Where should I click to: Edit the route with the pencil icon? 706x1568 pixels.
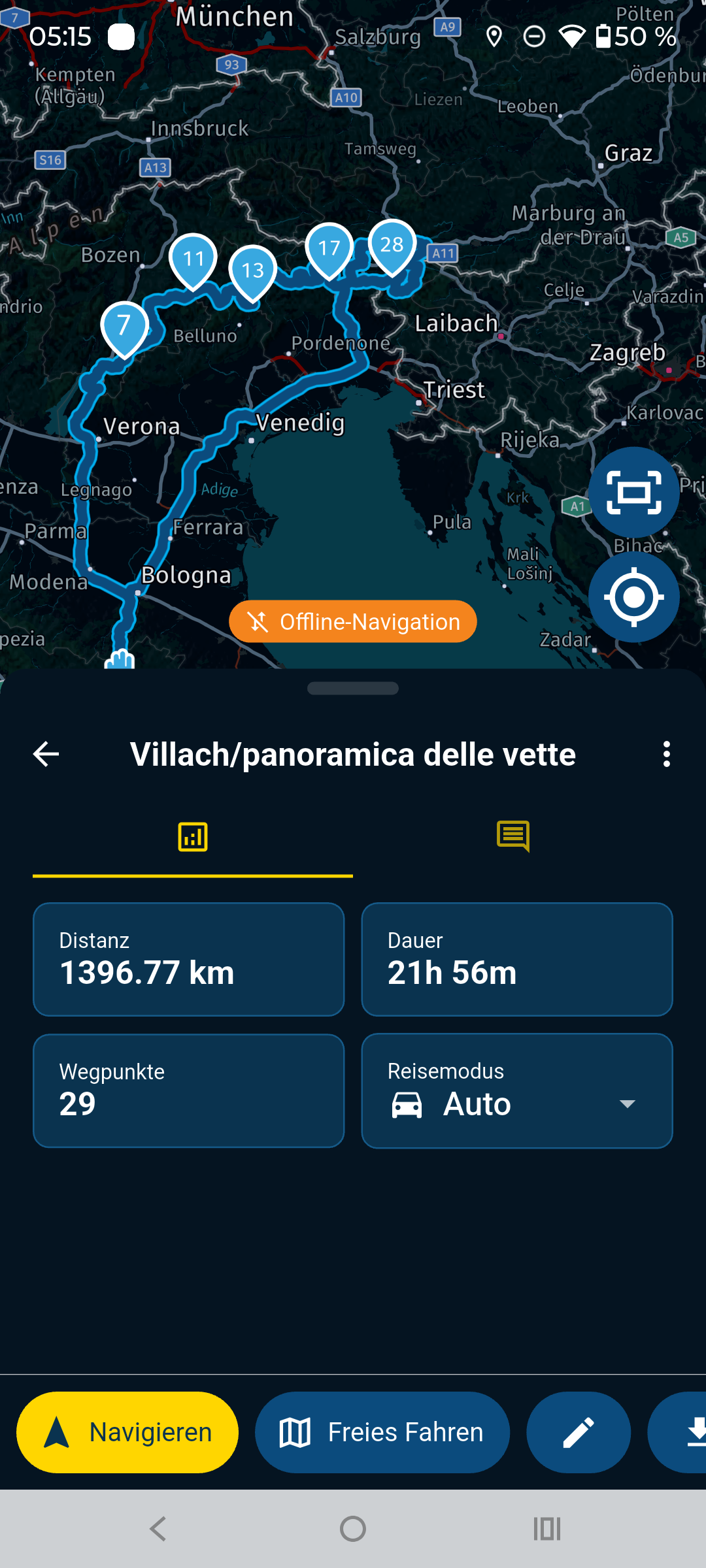(578, 1431)
